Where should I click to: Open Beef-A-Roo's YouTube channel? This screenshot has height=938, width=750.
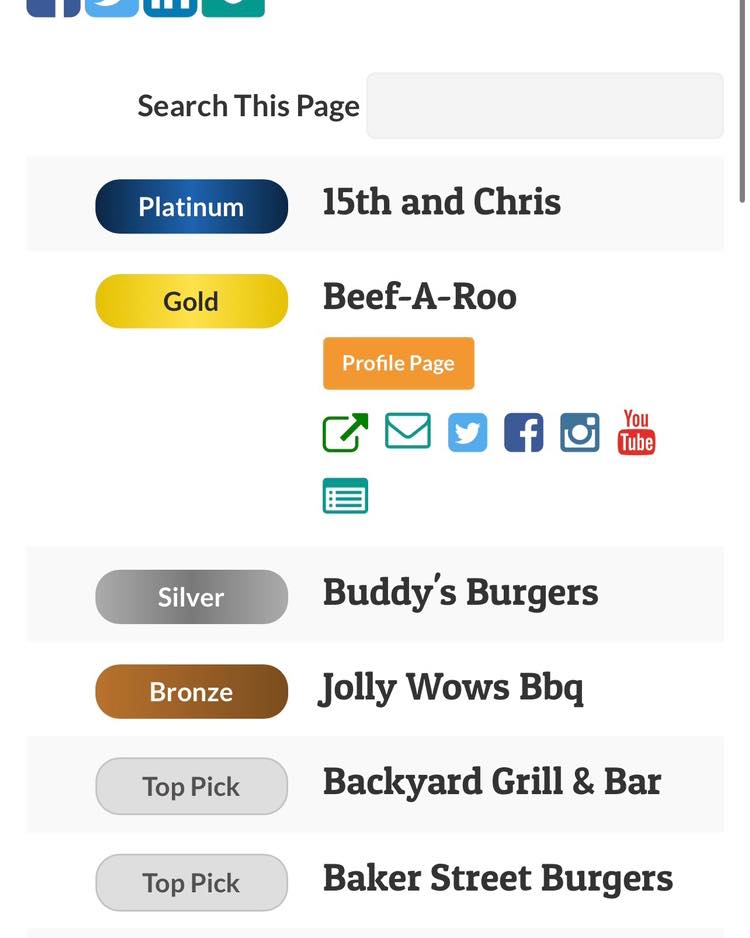636,433
